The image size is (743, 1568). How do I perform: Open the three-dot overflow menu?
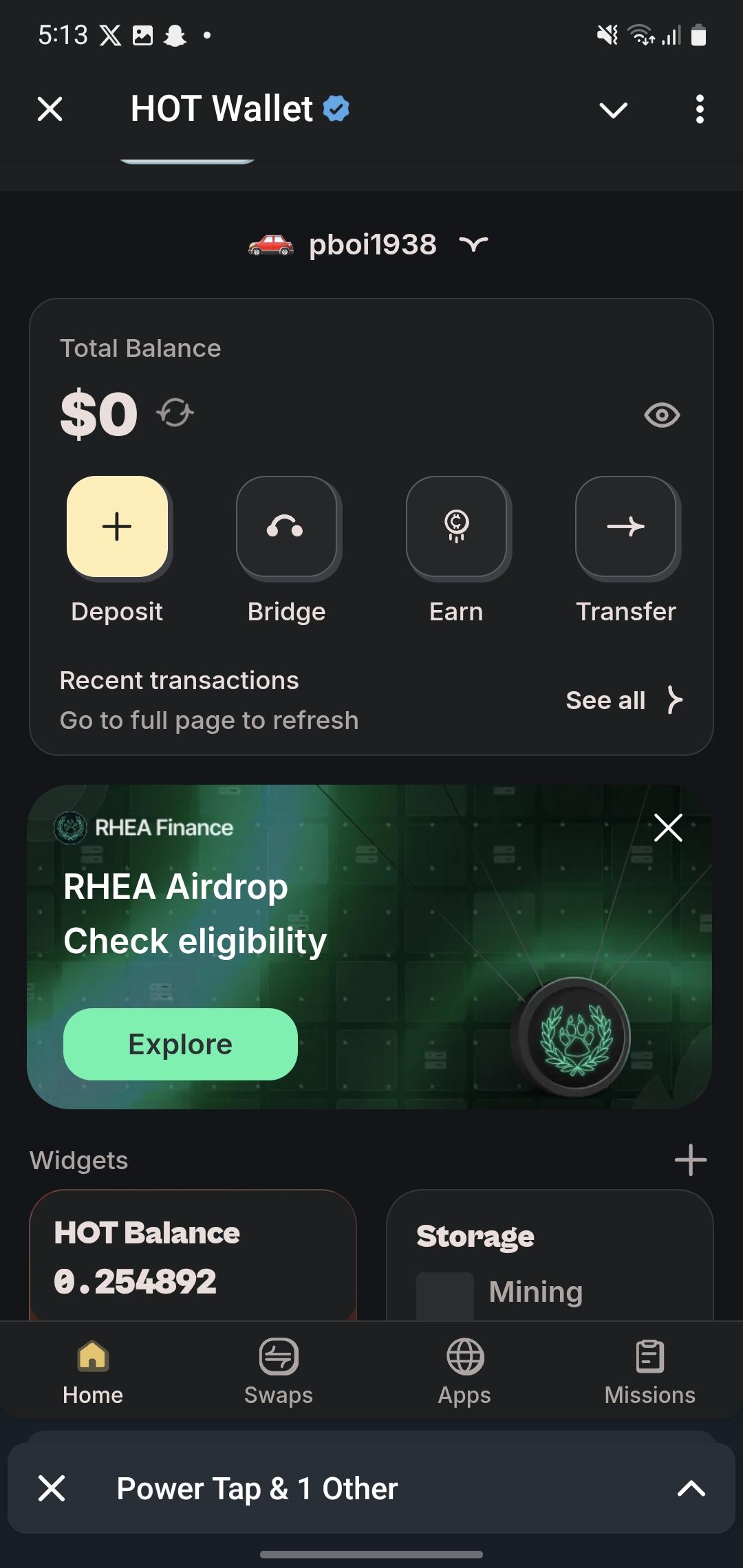699,109
